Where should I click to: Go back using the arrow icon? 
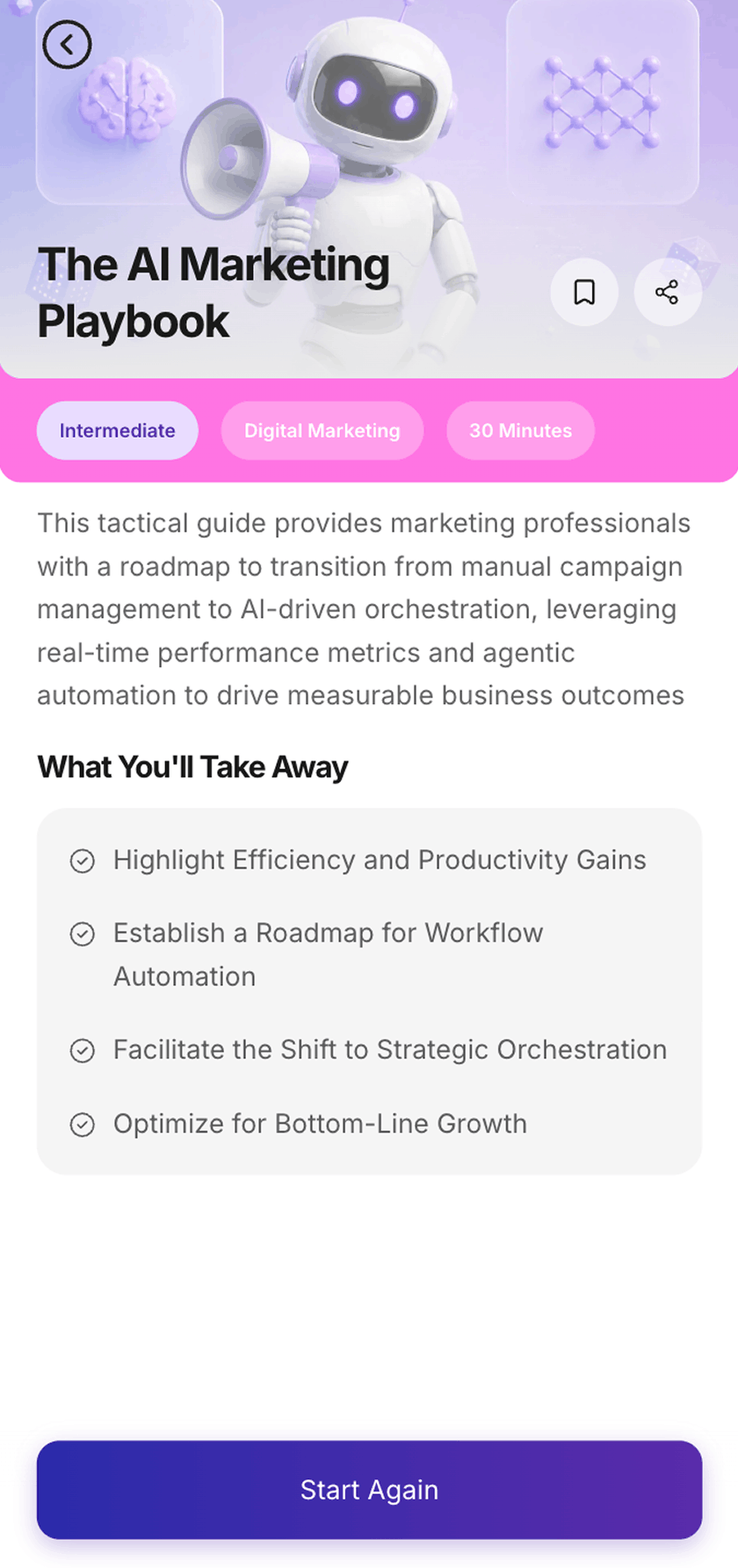click(x=67, y=44)
